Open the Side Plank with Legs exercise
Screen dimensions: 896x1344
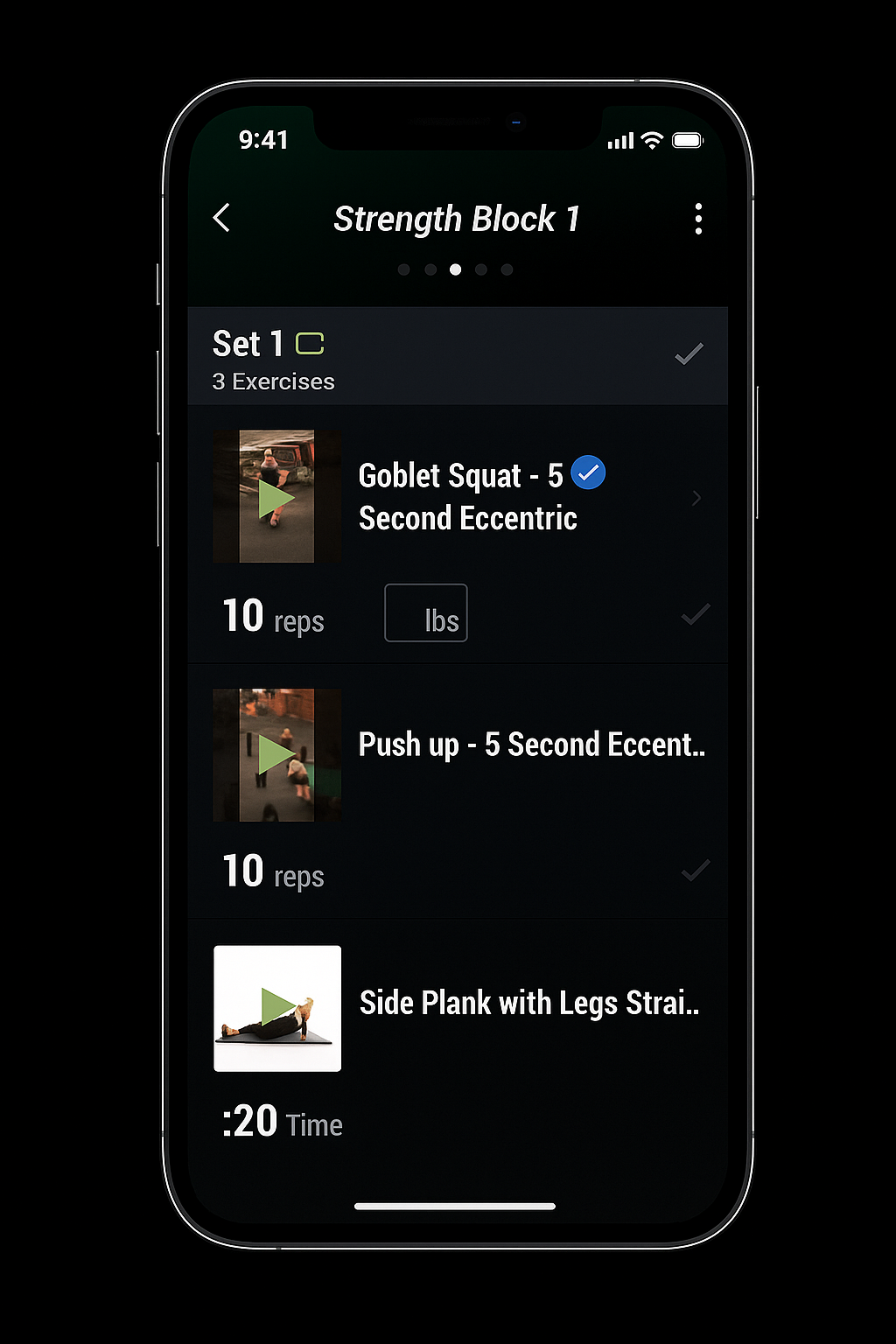[x=528, y=1004]
